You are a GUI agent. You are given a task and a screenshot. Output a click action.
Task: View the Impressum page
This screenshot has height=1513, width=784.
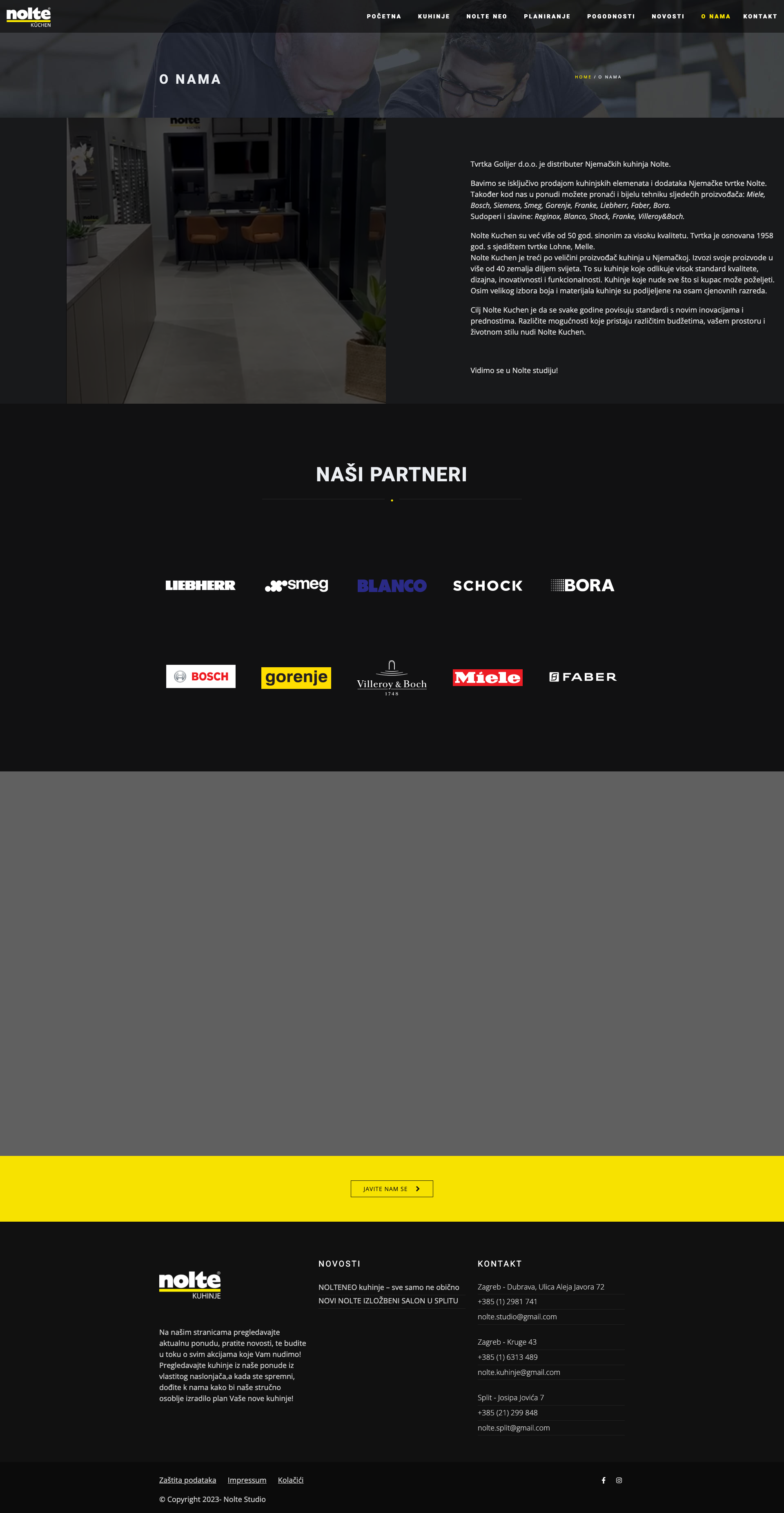coord(247,1479)
